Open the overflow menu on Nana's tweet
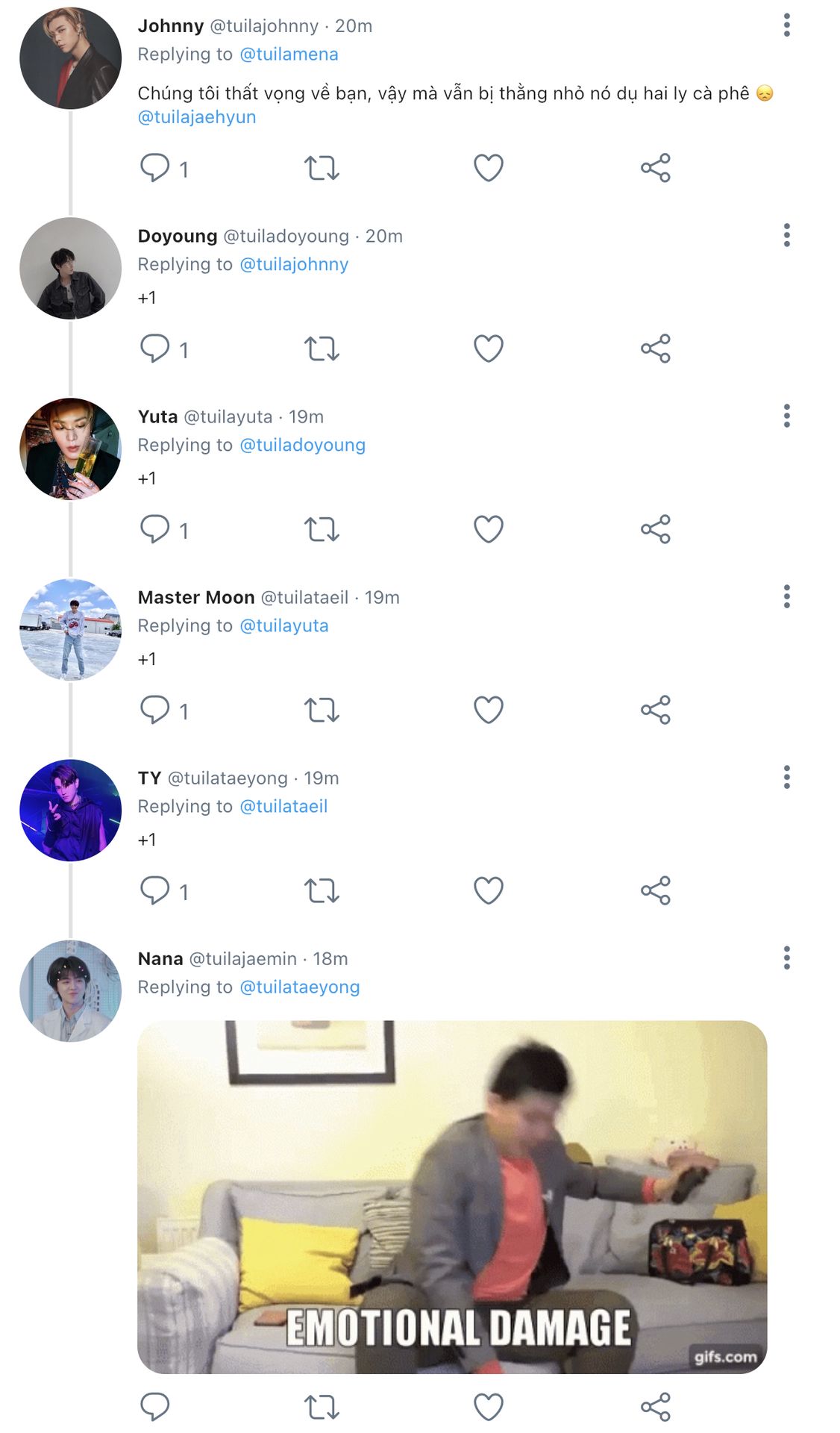This screenshot has width=840, height=1433. [x=786, y=958]
